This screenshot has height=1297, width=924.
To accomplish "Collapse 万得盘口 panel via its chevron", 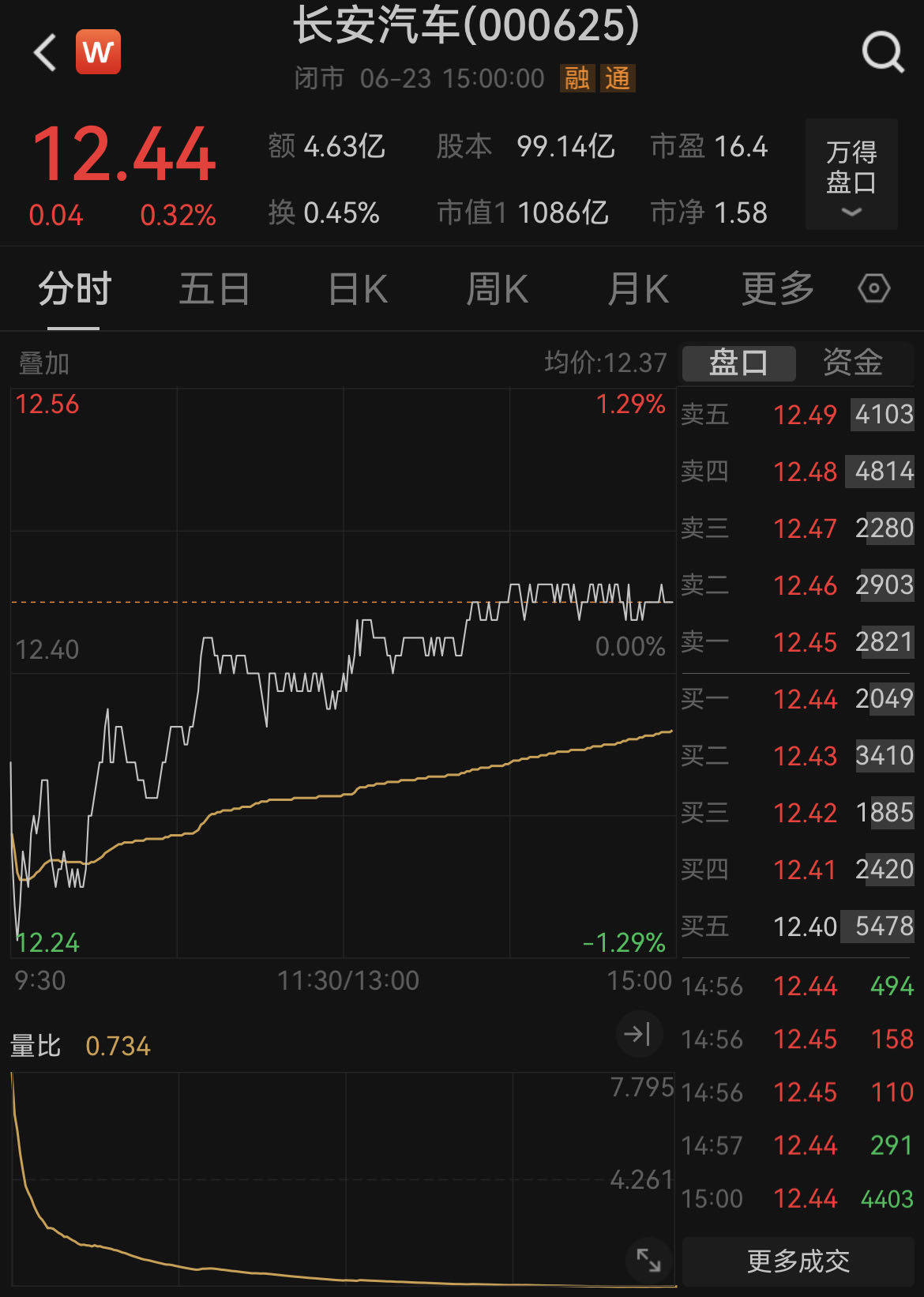I will click(851, 213).
